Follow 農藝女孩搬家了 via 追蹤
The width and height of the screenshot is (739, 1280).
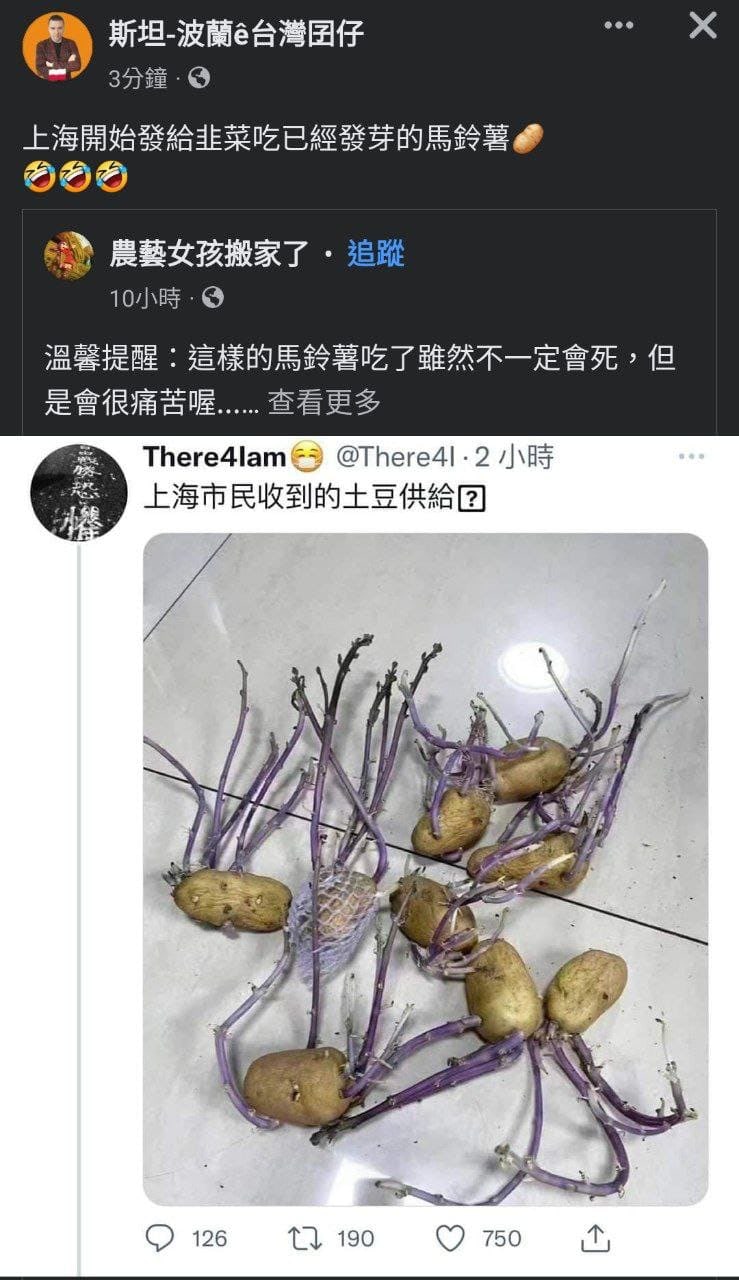[x=376, y=254]
